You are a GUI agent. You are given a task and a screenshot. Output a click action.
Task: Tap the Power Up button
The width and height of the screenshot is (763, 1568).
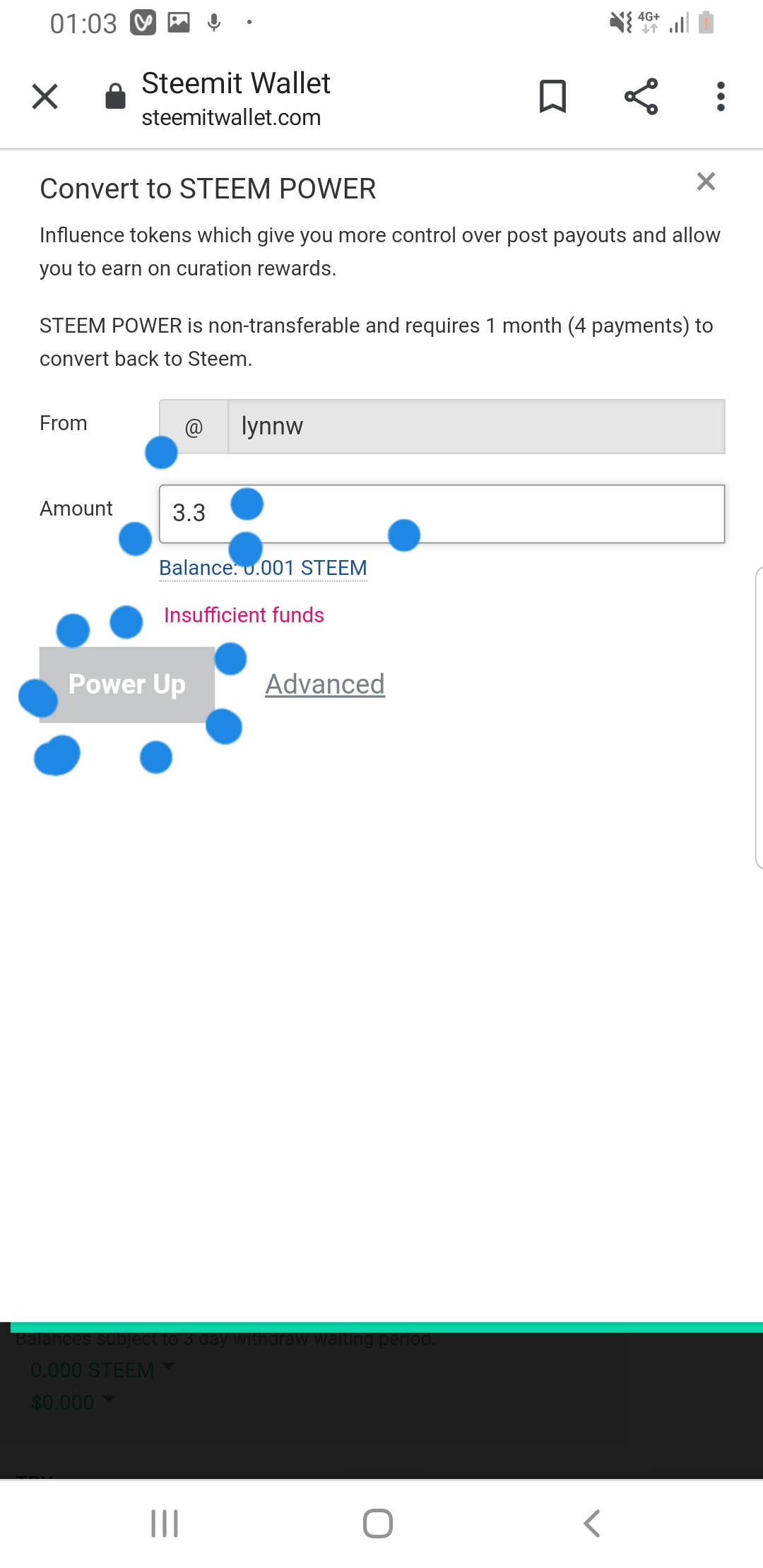[x=127, y=684]
